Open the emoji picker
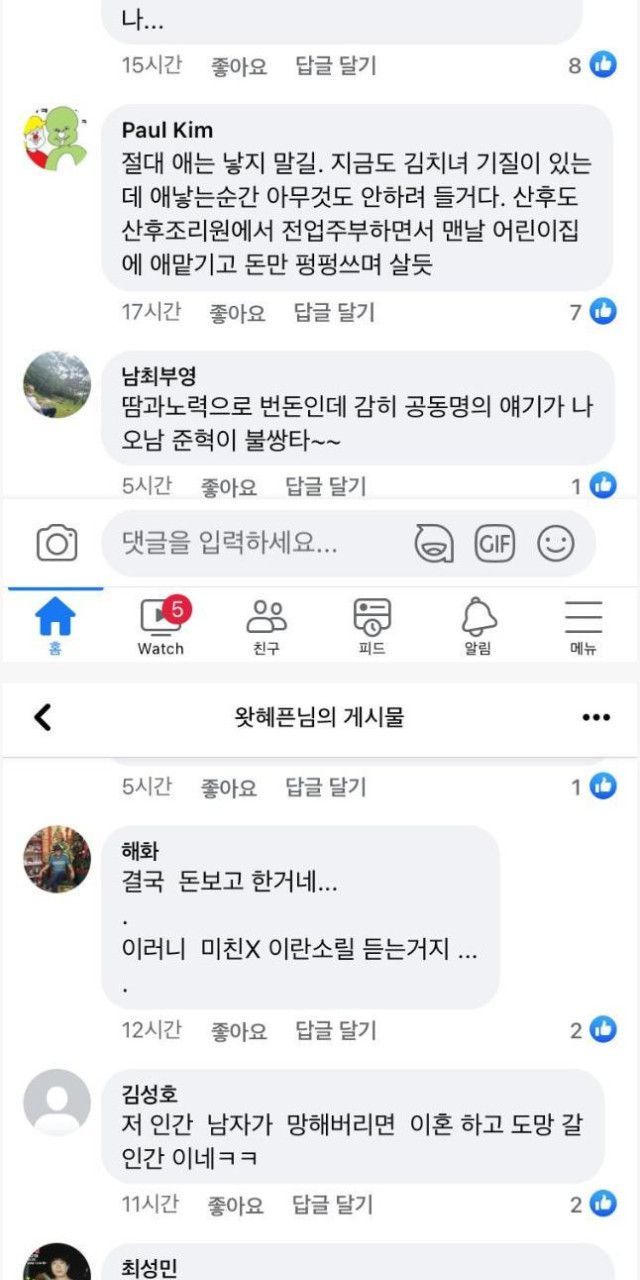The width and height of the screenshot is (640, 1280). [x=556, y=543]
